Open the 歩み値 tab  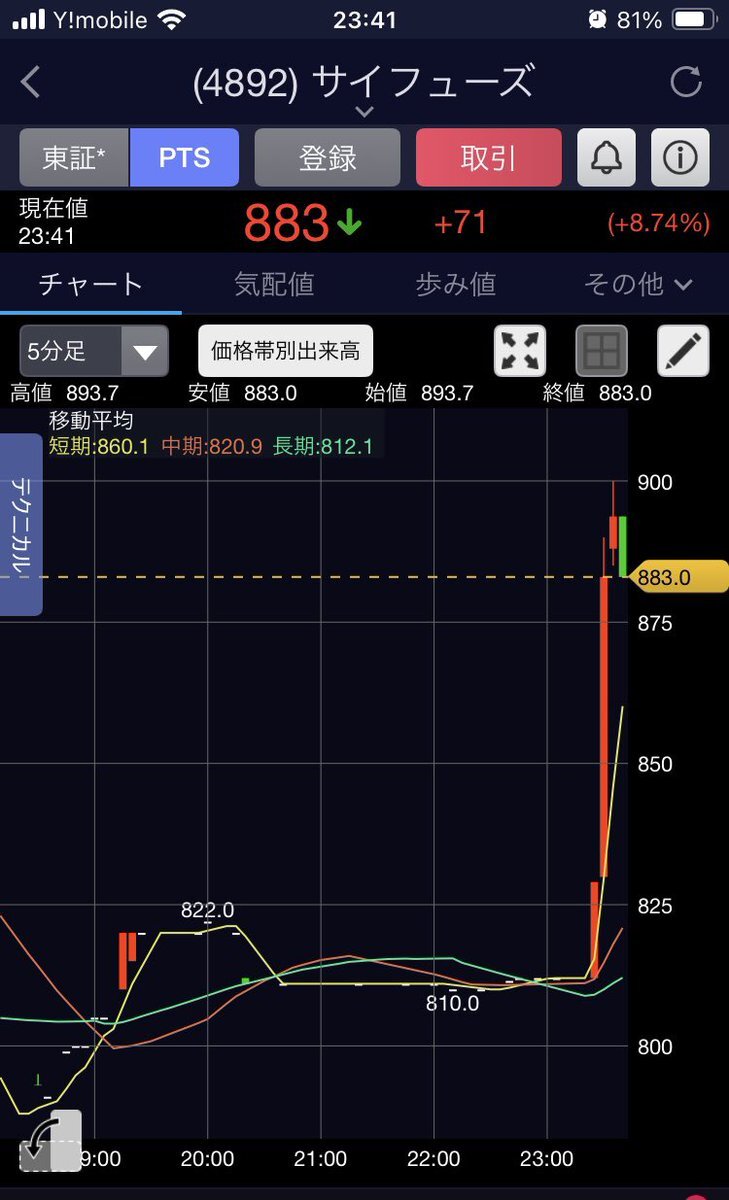(x=455, y=284)
